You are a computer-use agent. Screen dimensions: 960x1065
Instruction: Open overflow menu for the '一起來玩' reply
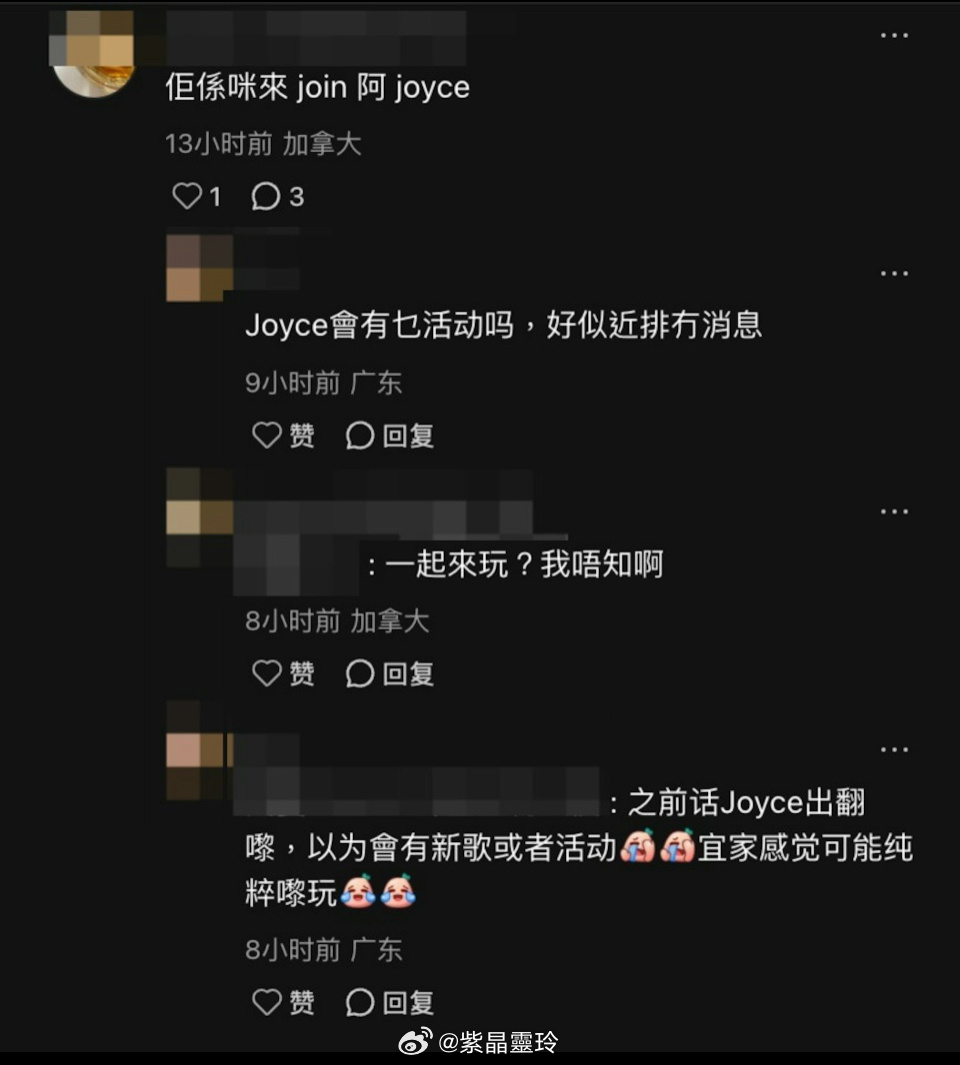[x=893, y=511]
